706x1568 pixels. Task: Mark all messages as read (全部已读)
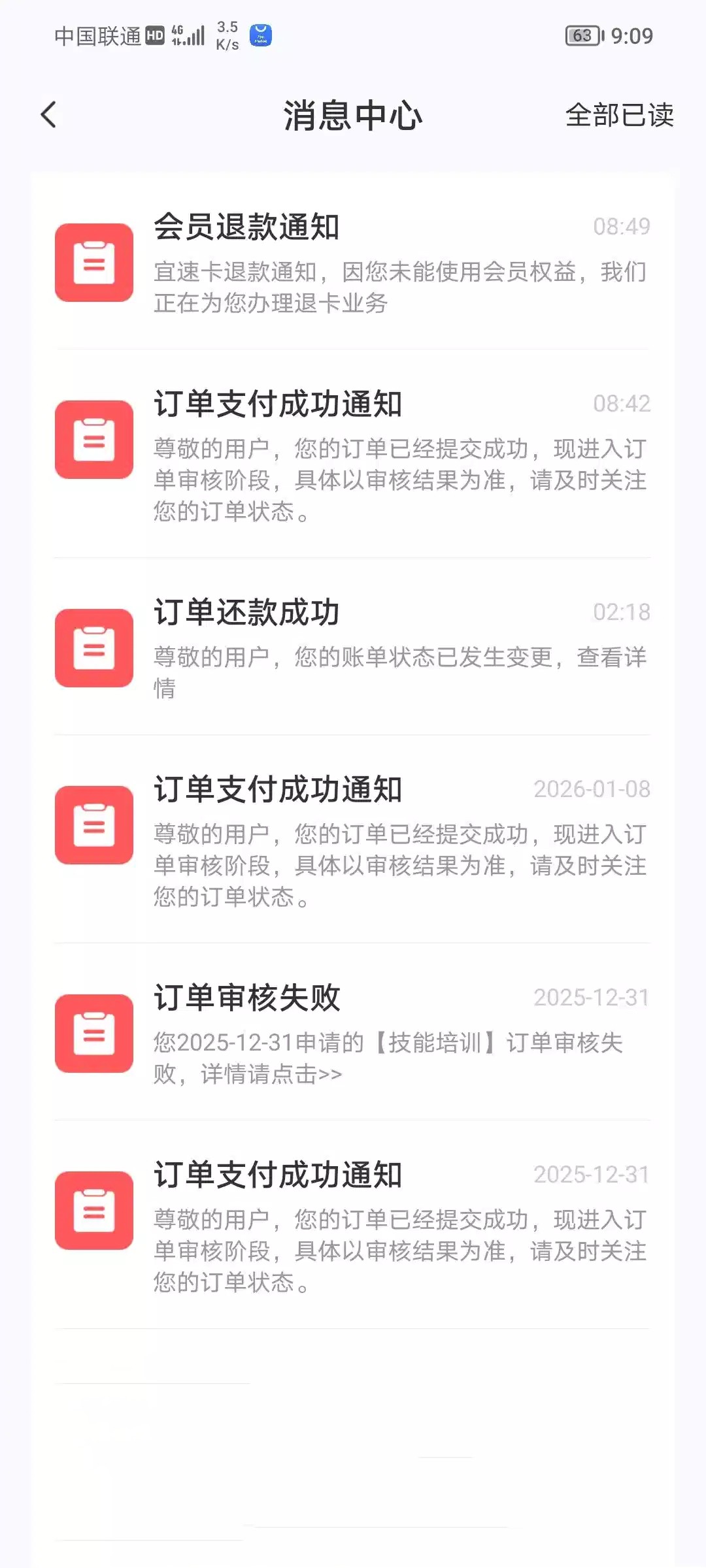(618, 116)
